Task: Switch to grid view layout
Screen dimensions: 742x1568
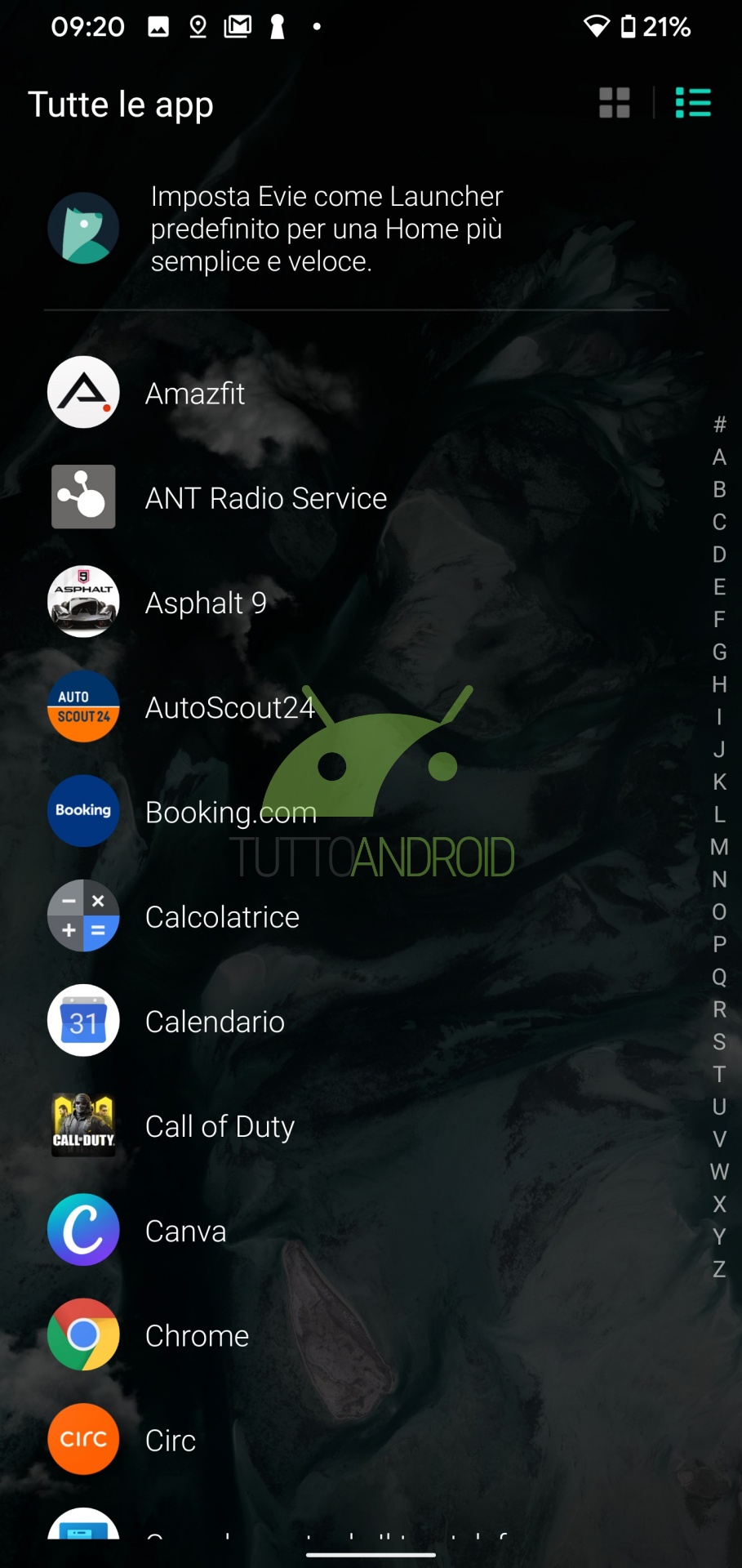Action: (x=614, y=103)
